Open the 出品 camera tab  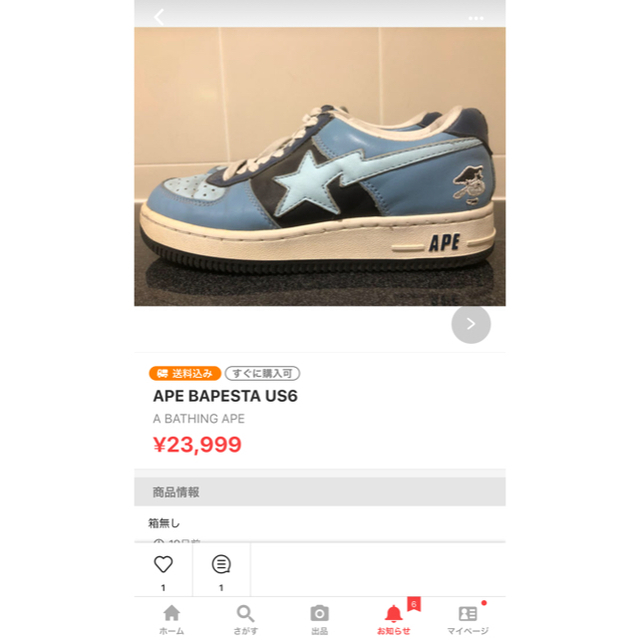tap(319, 619)
